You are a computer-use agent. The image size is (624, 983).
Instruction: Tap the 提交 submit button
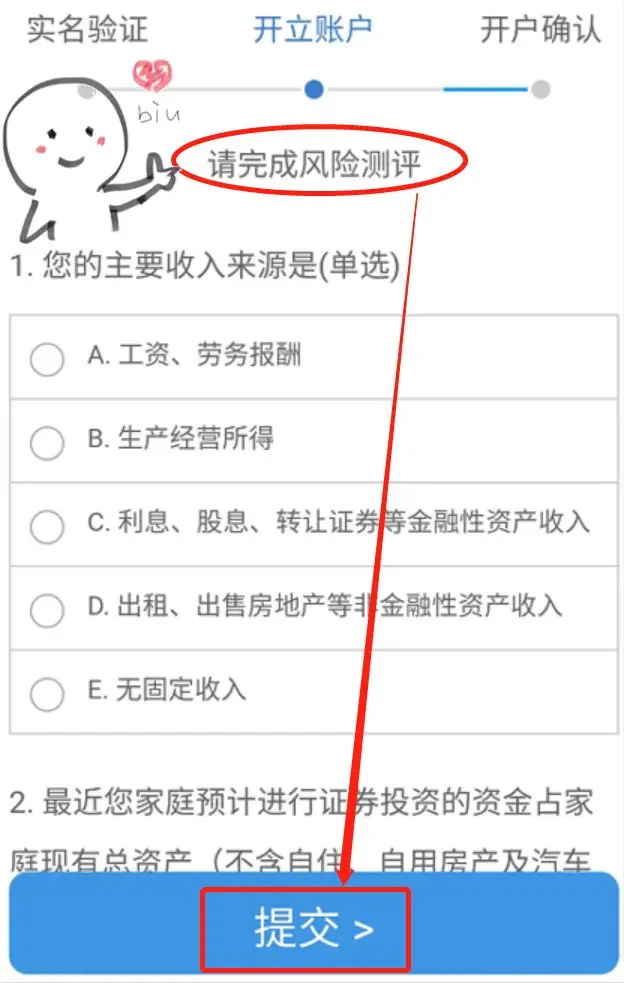[x=313, y=929]
